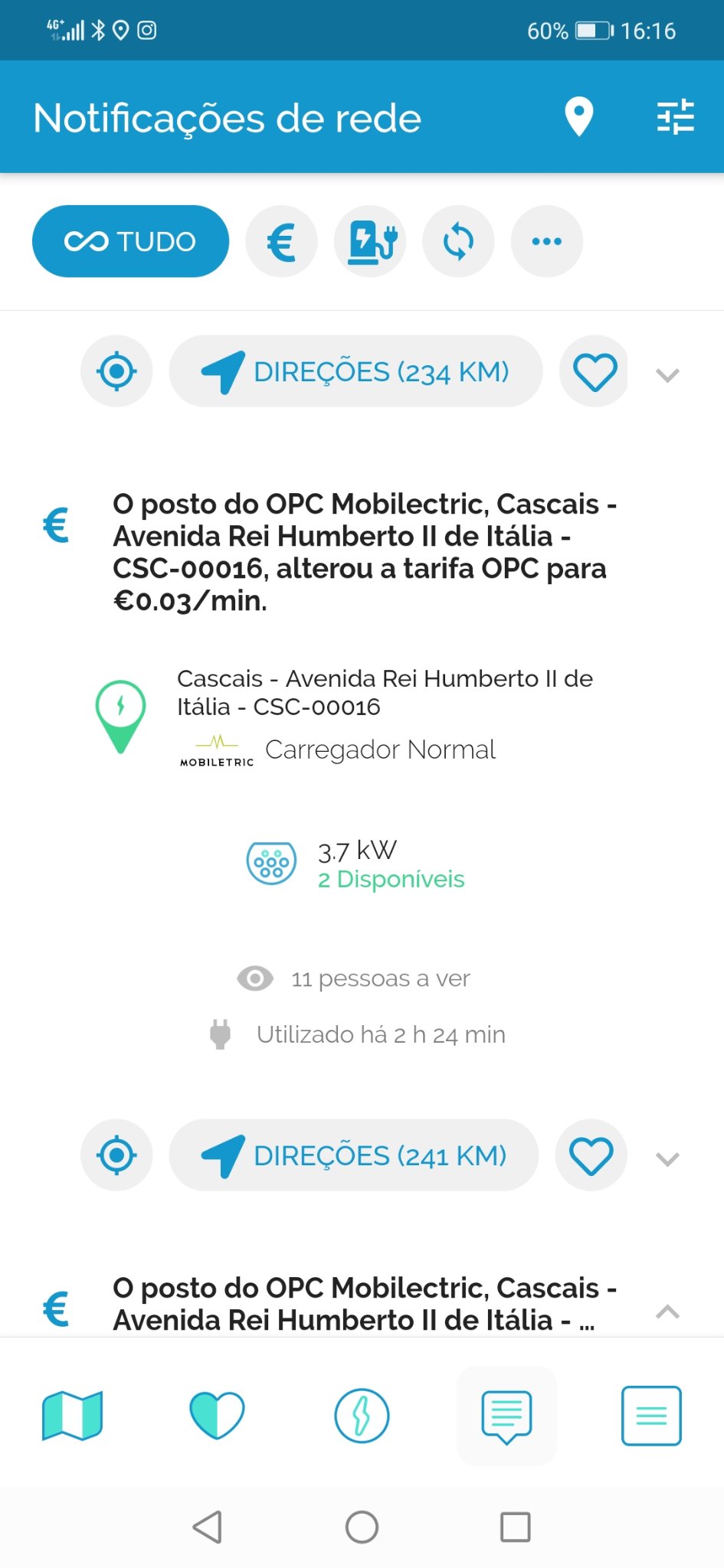724x1568 pixels.
Task: Go back with the system back button
Action: [x=208, y=1527]
